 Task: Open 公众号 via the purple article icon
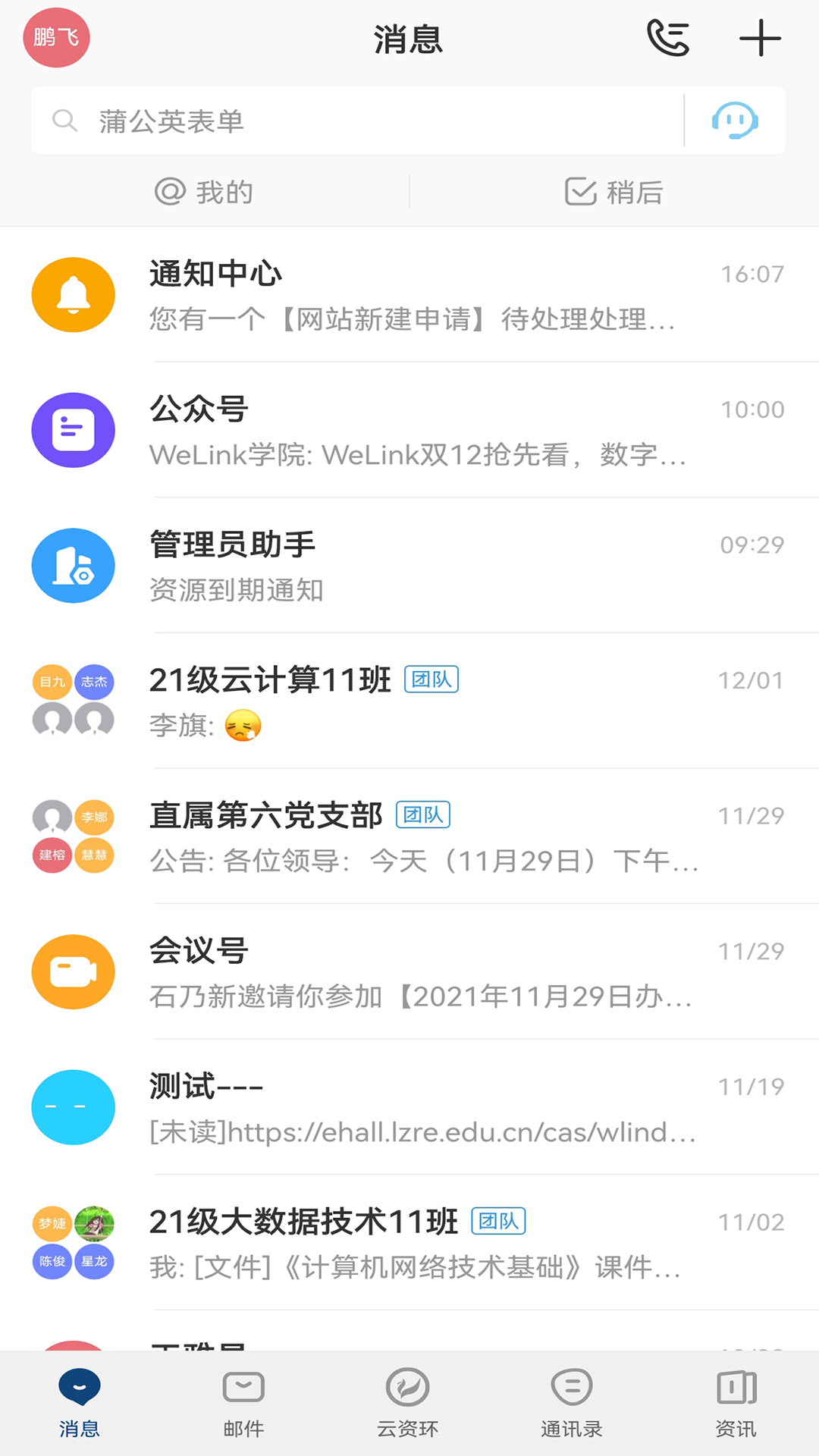[73, 430]
